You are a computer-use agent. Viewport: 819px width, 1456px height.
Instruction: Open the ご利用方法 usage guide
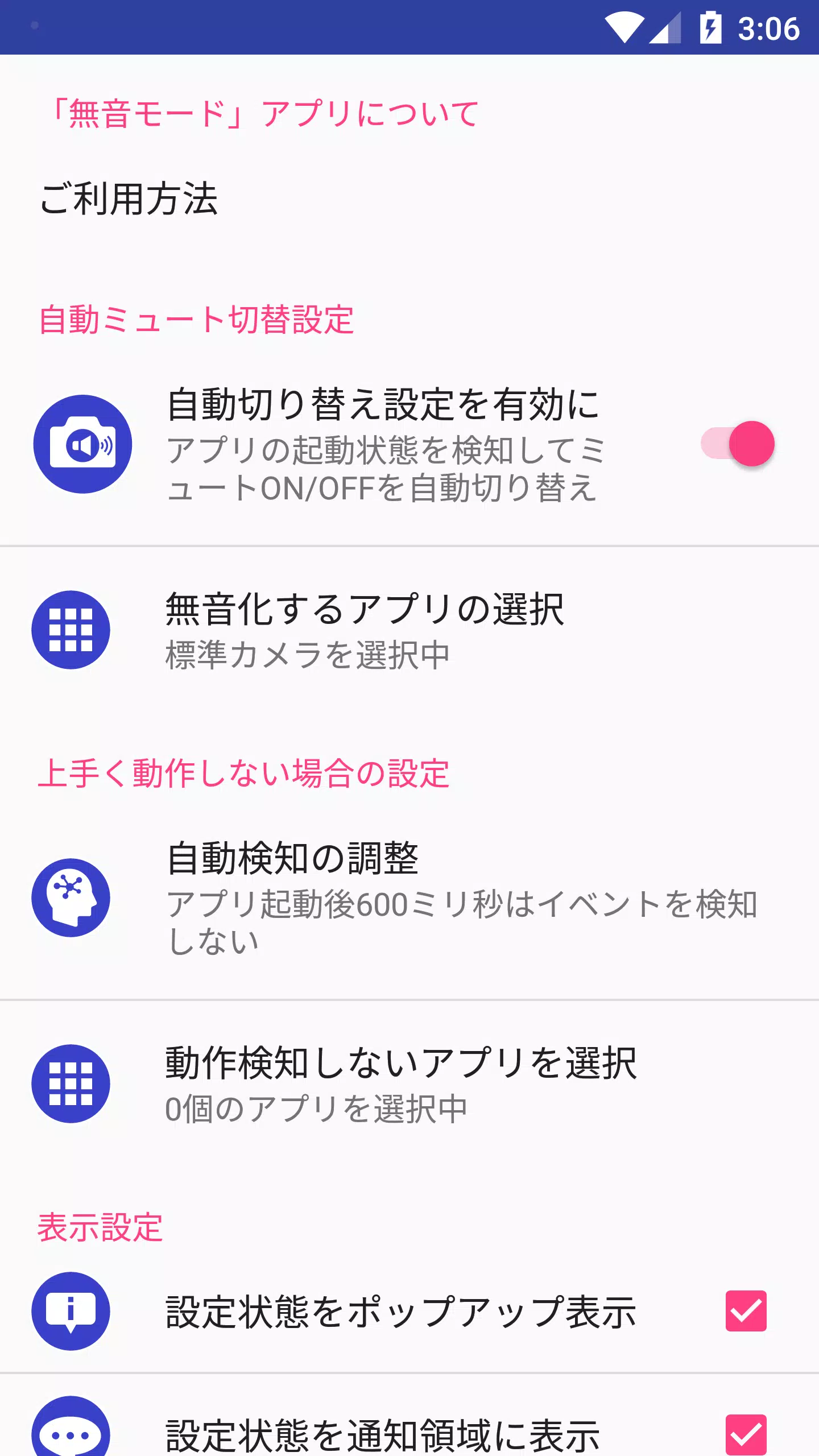[409, 199]
